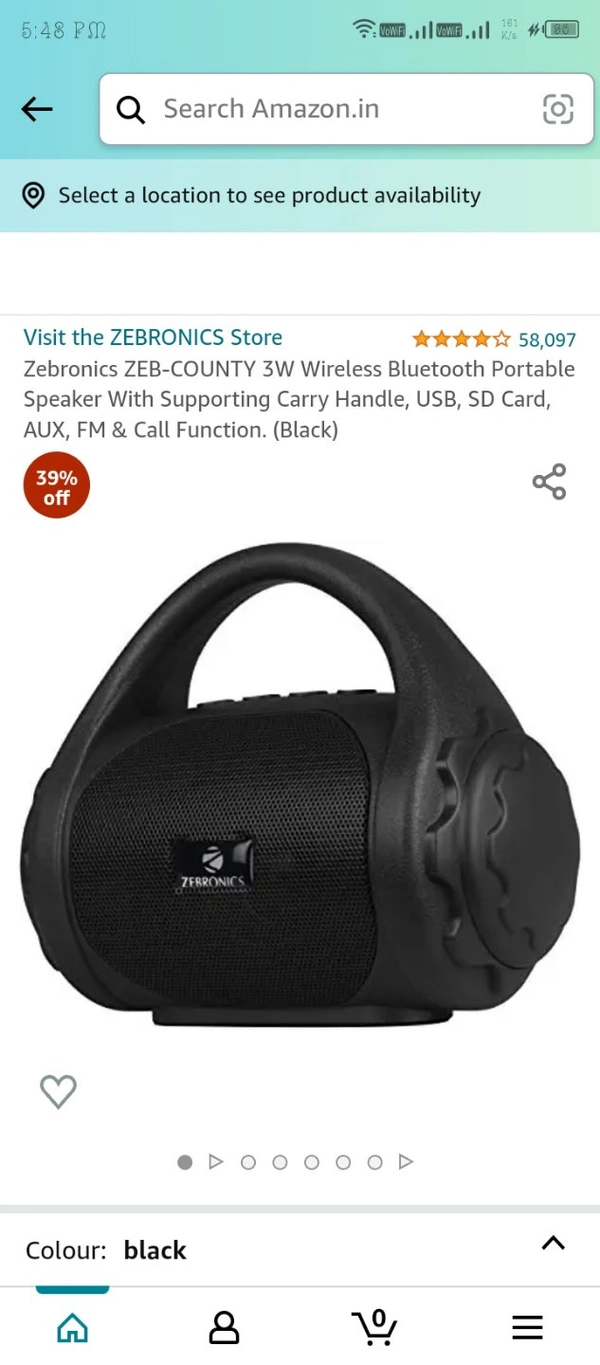Share this Zebronics speaker

tap(549, 482)
